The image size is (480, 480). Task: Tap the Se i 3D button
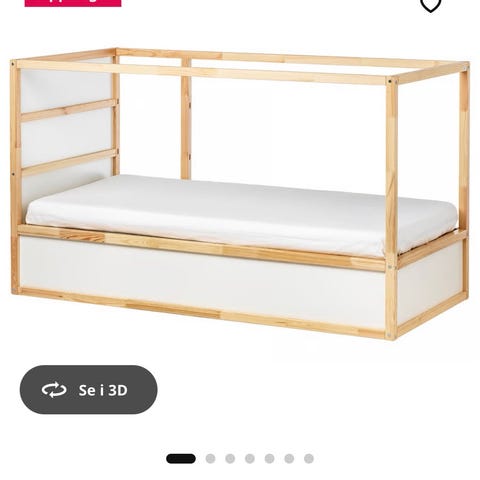coord(88,389)
